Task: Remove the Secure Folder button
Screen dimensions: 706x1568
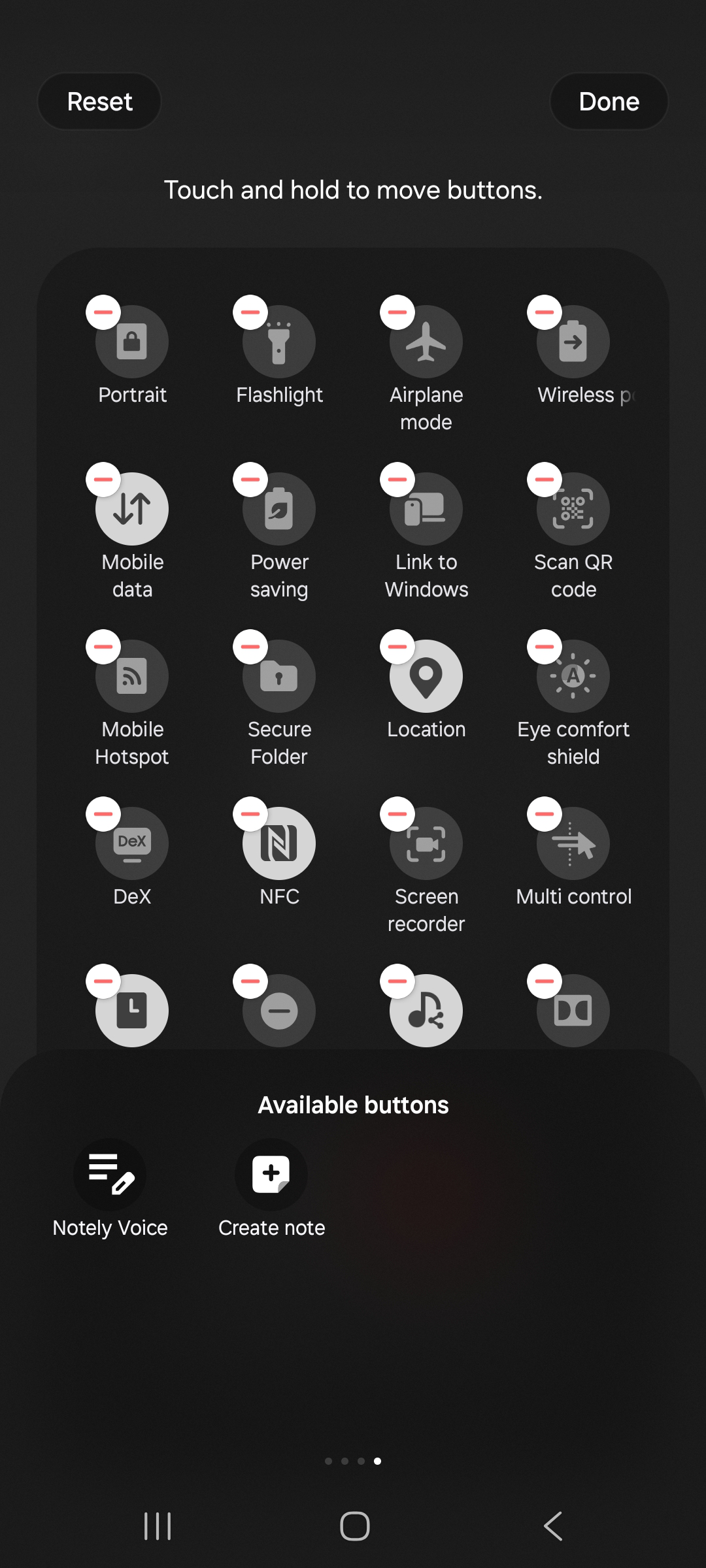Action: [x=250, y=647]
